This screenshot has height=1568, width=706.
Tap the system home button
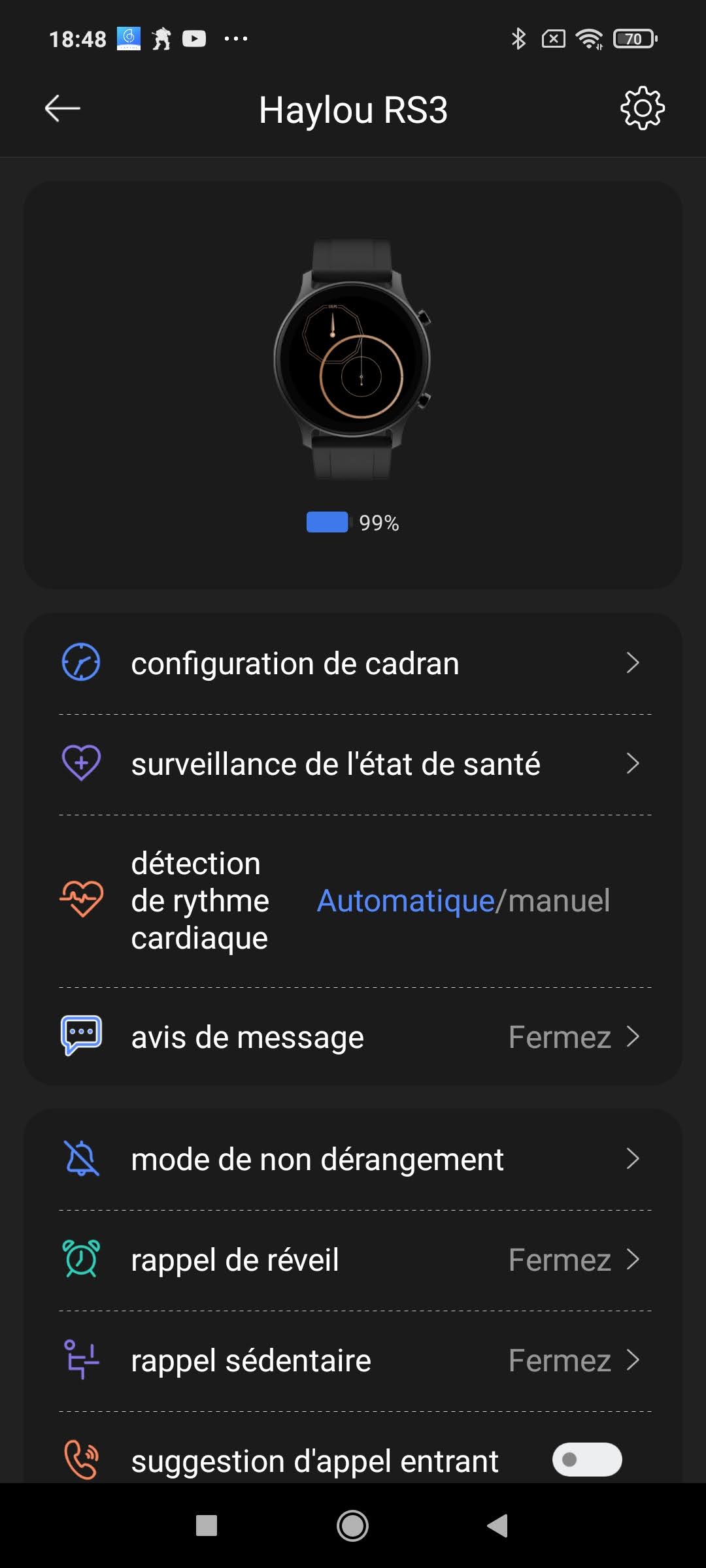[x=352, y=1526]
